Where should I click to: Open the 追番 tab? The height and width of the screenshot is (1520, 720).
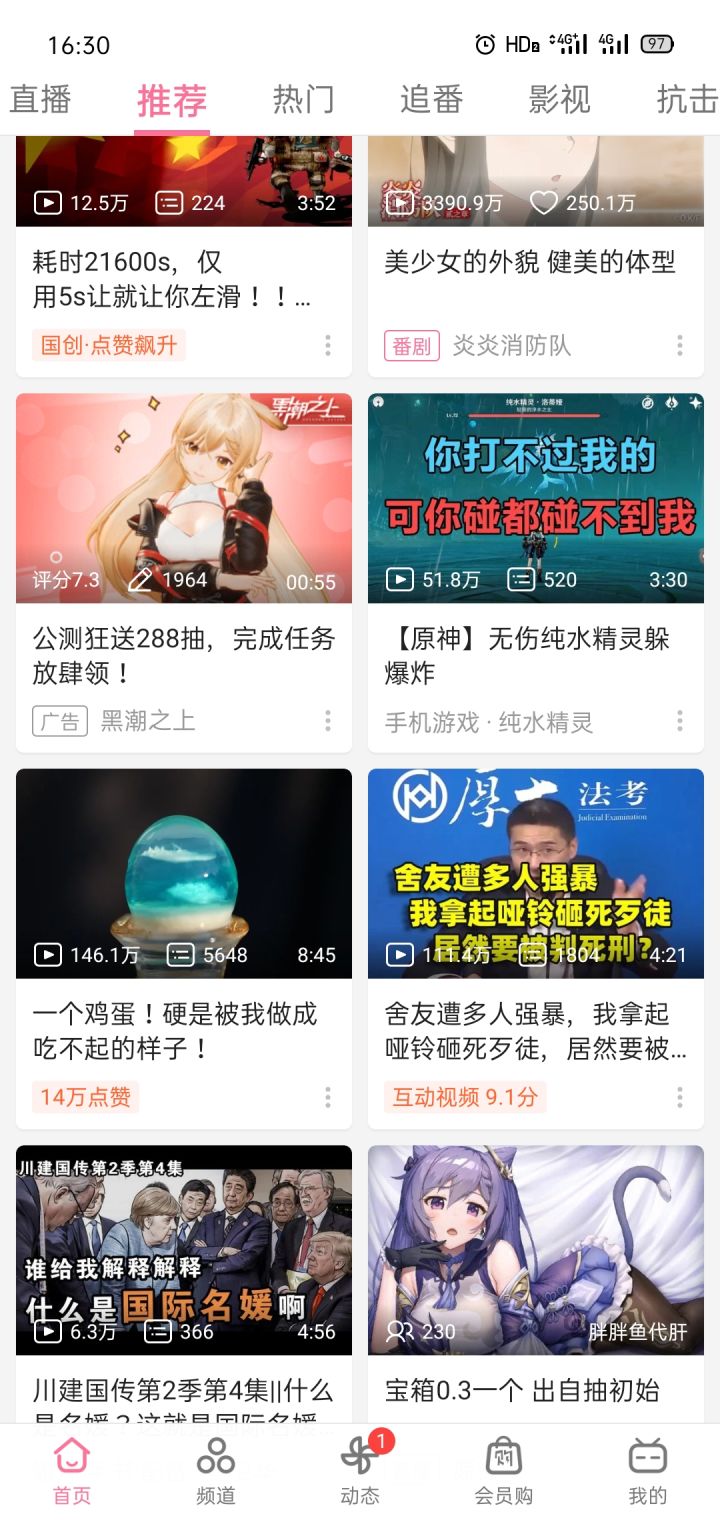click(431, 100)
